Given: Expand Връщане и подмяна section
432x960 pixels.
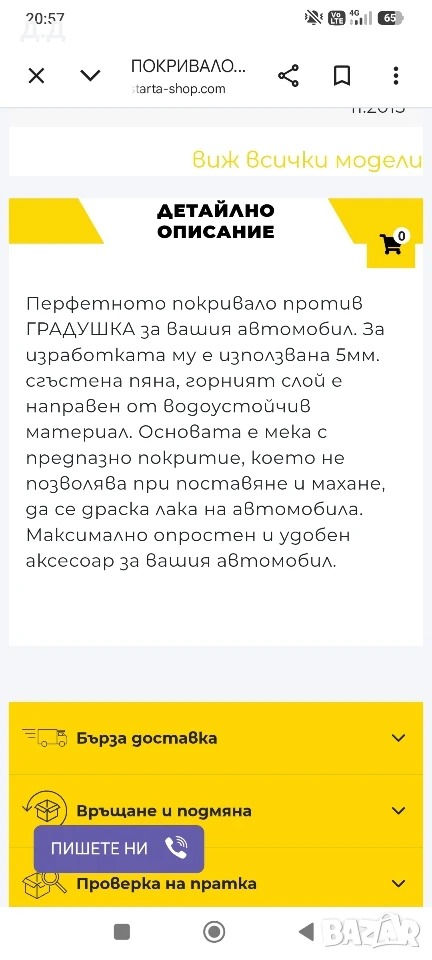Looking at the screenshot, I should tap(216, 811).
